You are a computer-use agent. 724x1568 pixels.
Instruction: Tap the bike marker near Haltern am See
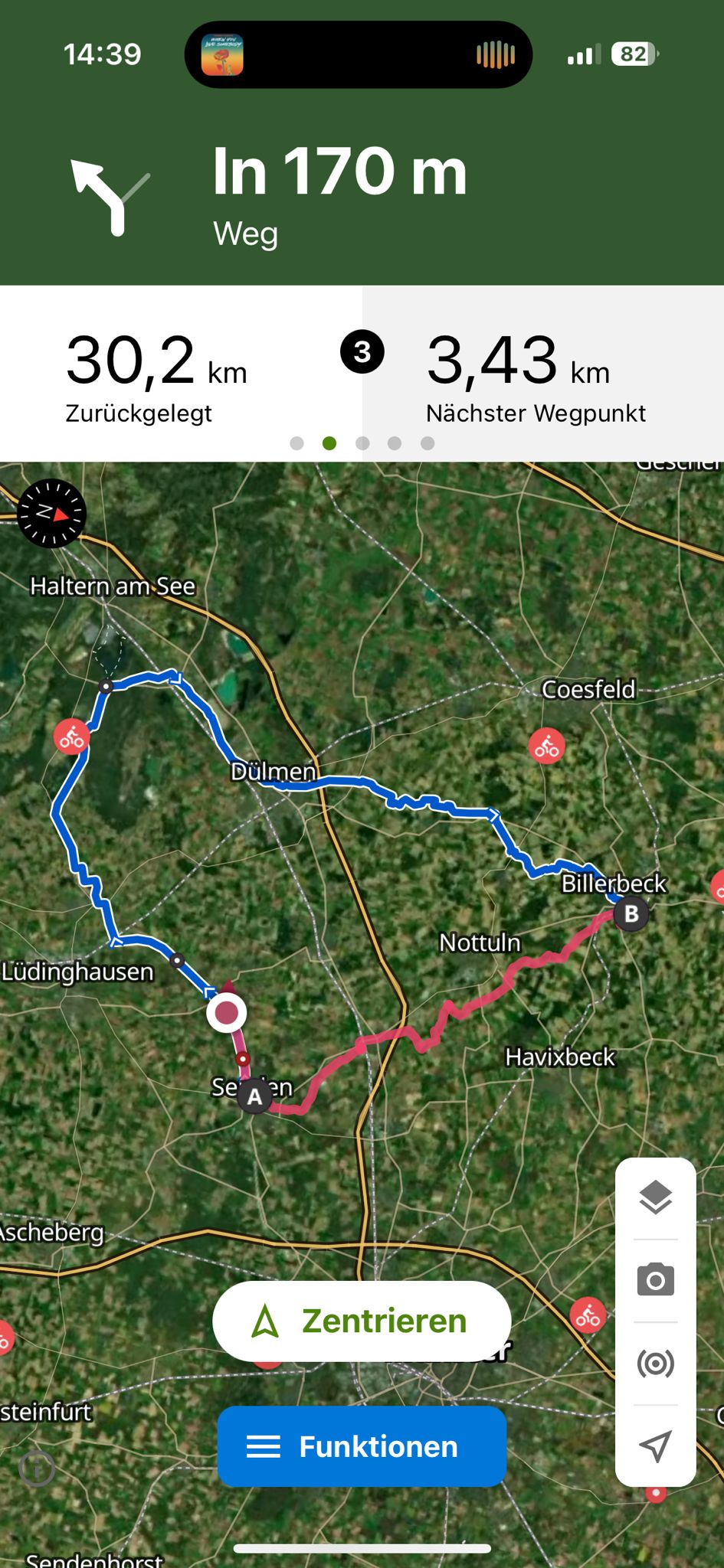tap(72, 737)
